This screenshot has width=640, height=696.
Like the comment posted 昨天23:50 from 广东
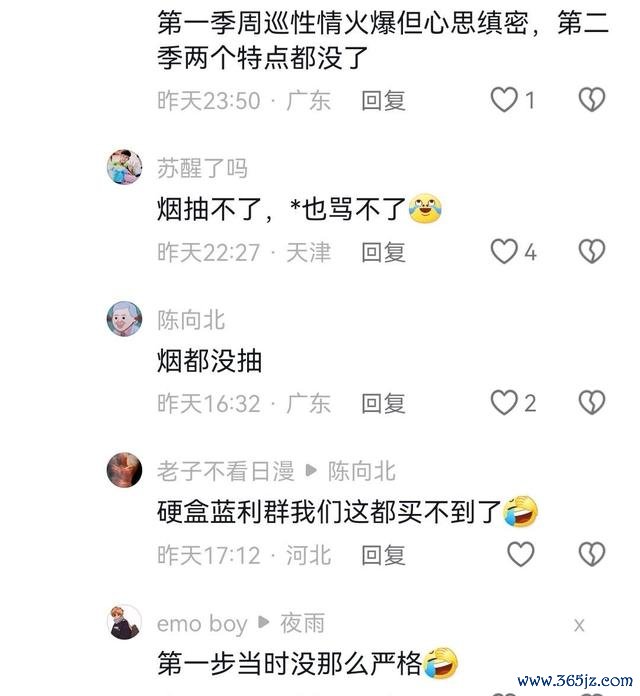[x=504, y=101]
